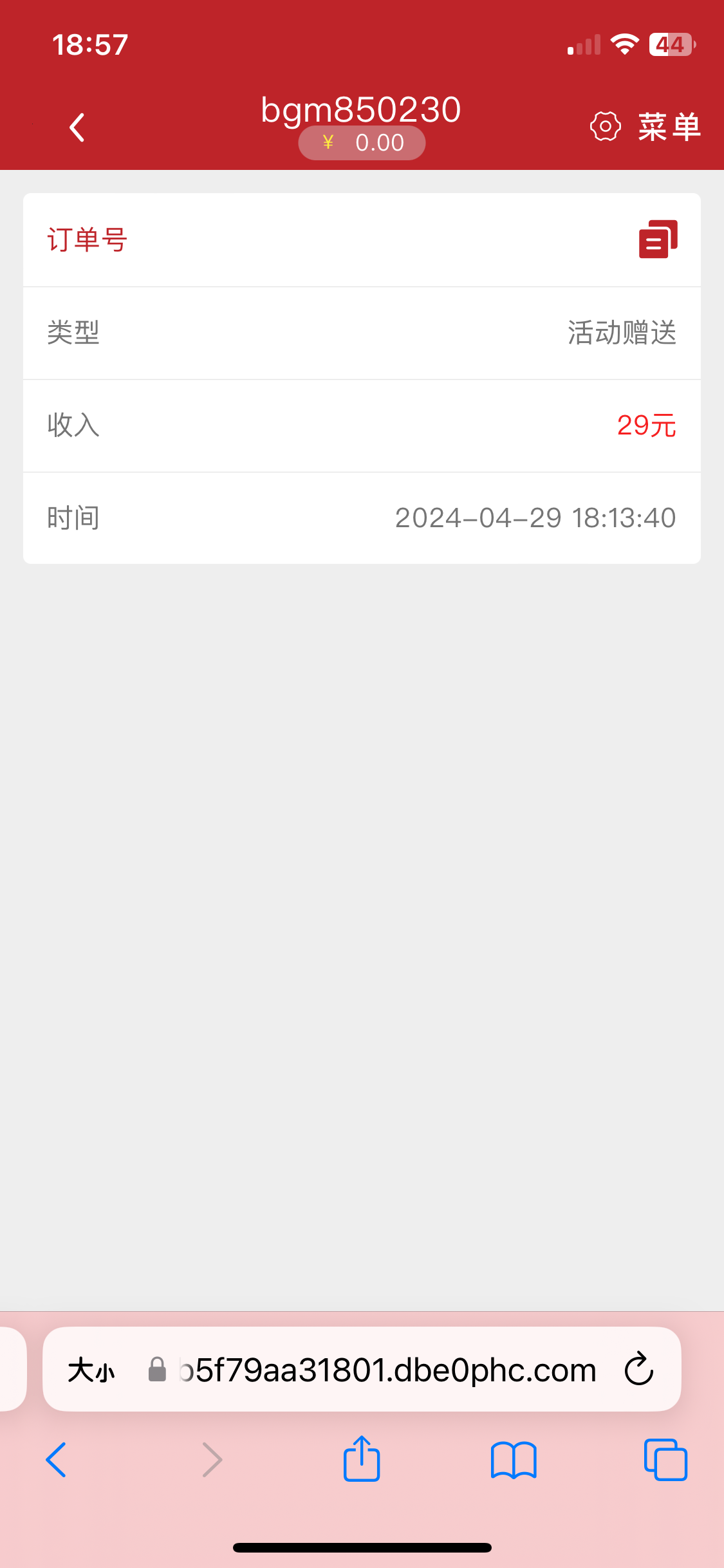This screenshot has width=724, height=1568.
Task: Tap the Safari address bar URL
Action: (387, 1370)
